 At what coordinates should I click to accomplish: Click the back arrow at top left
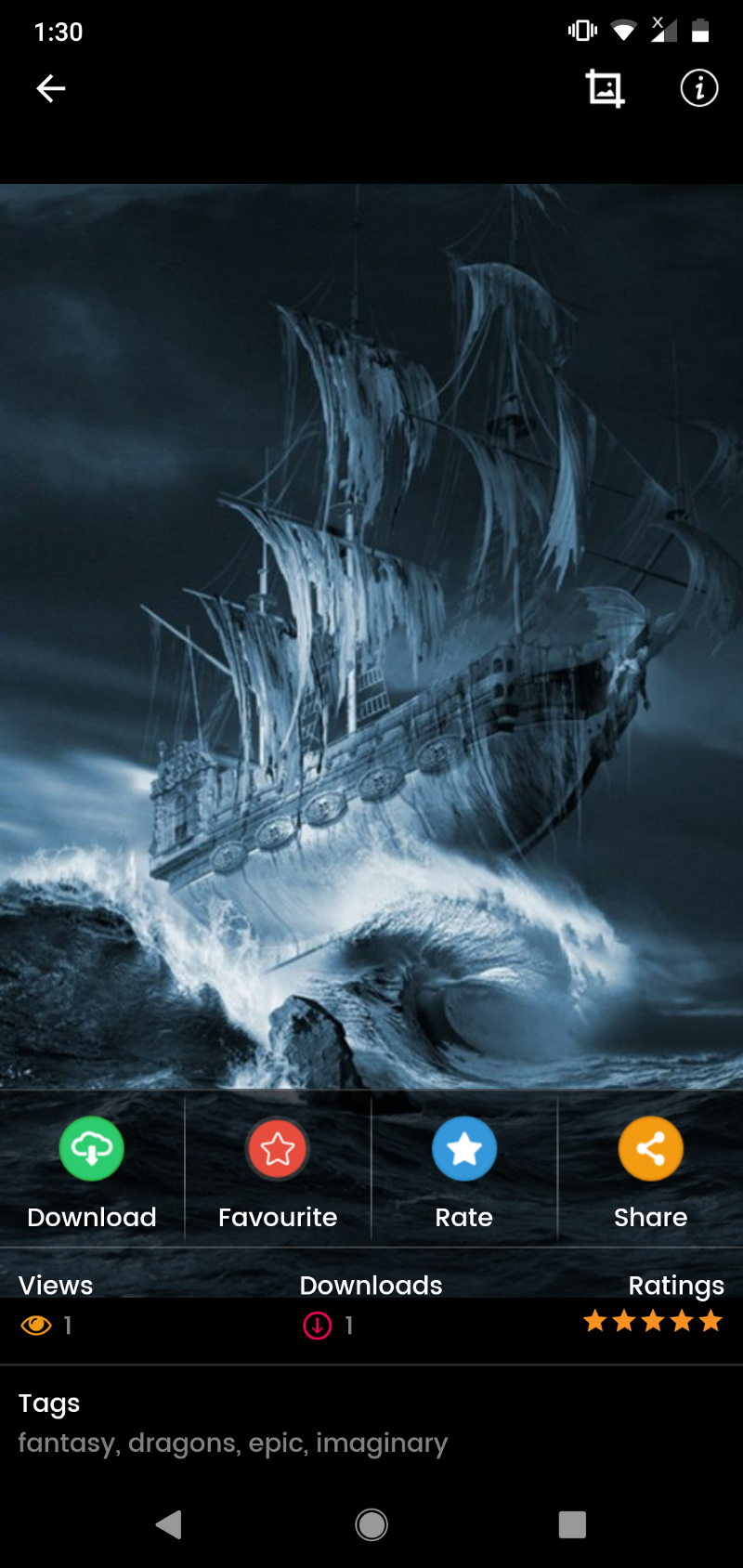point(50,88)
